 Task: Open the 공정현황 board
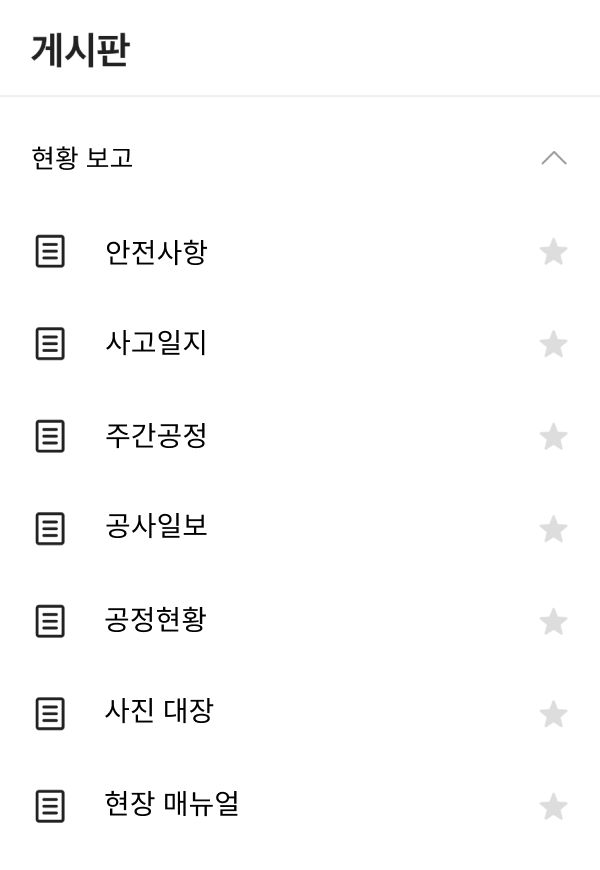155,620
